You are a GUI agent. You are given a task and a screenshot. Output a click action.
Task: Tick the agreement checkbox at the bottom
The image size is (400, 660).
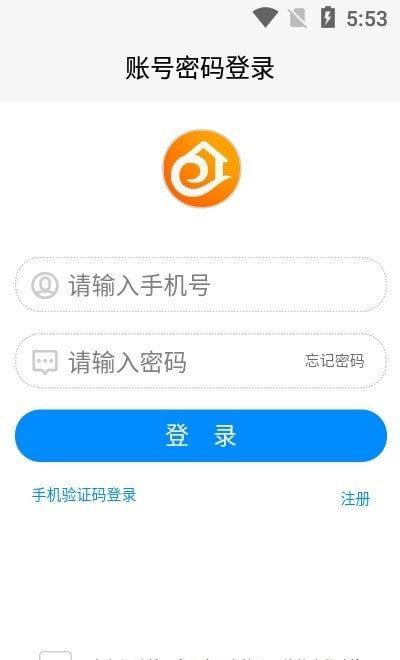point(56,656)
